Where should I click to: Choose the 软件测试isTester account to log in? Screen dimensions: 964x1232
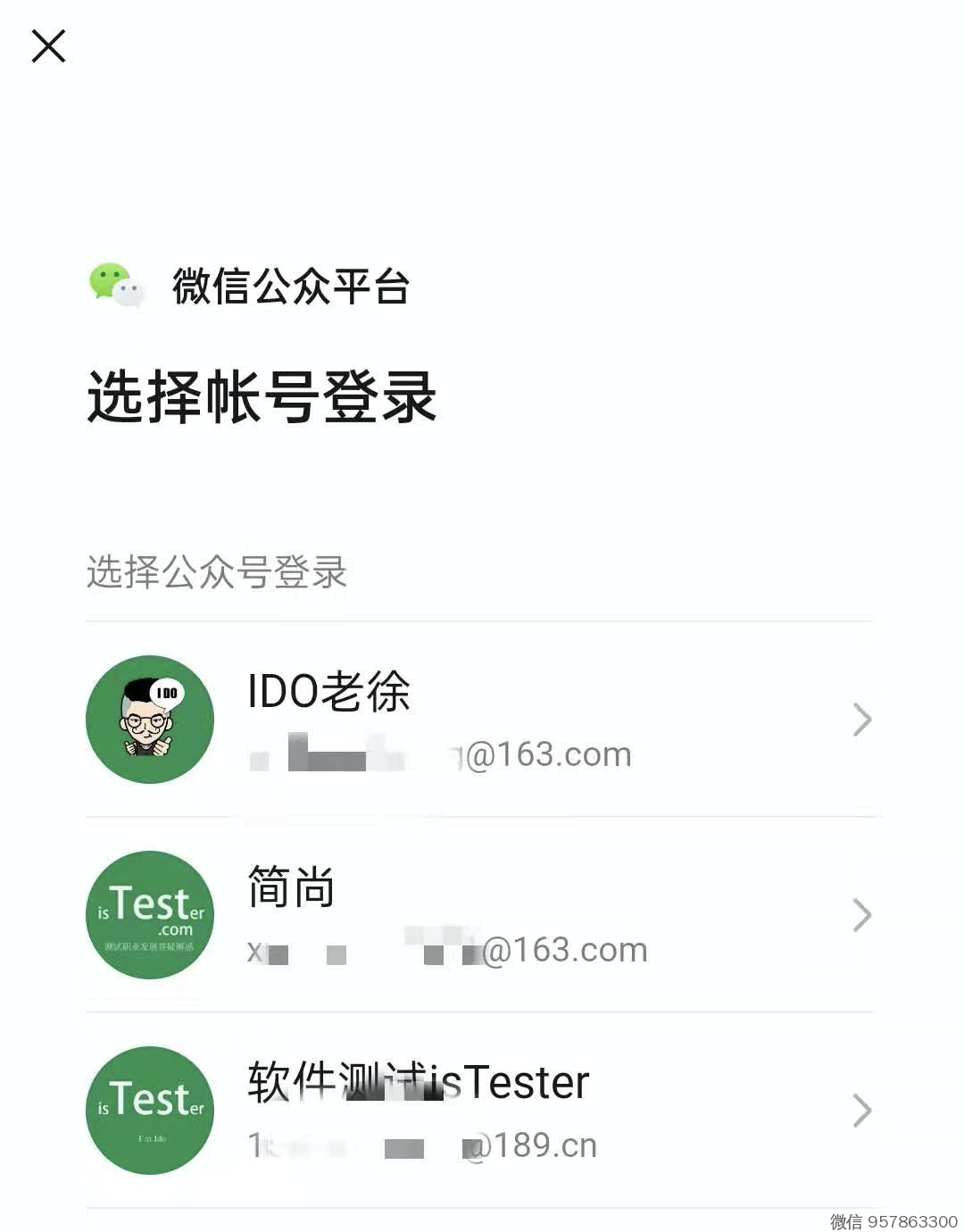[x=478, y=1111]
